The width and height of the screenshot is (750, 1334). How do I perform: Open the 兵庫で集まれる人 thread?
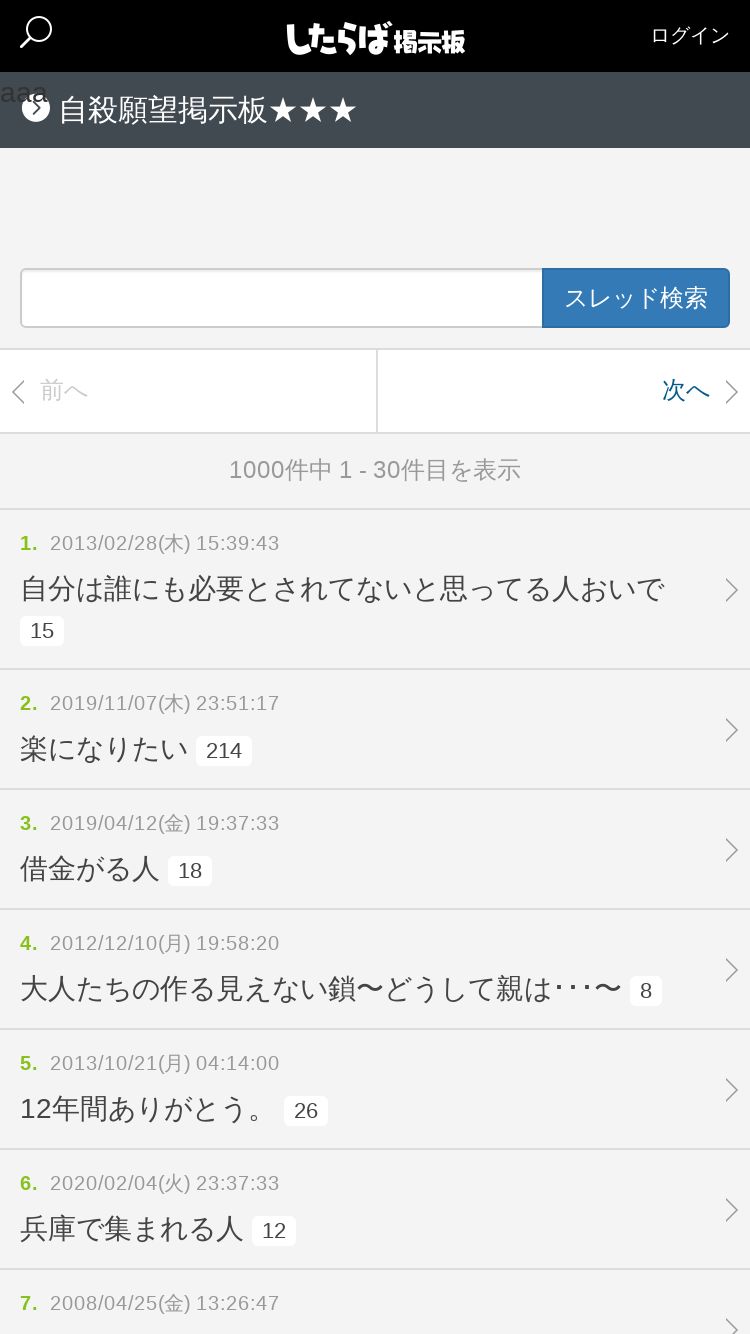tap(375, 1209)
